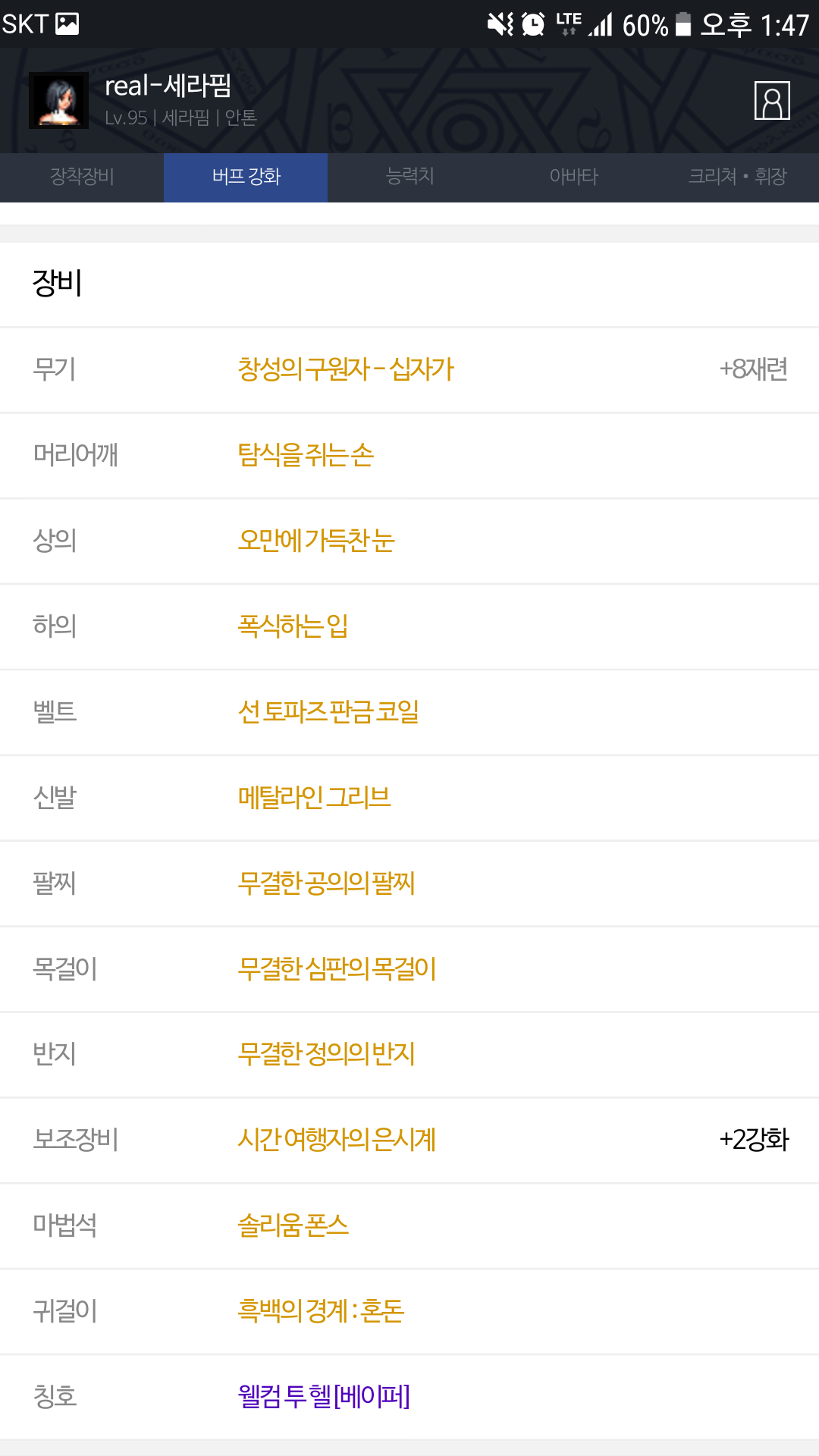Open magic stone 솔리움 폰스

pos(293,1226)
